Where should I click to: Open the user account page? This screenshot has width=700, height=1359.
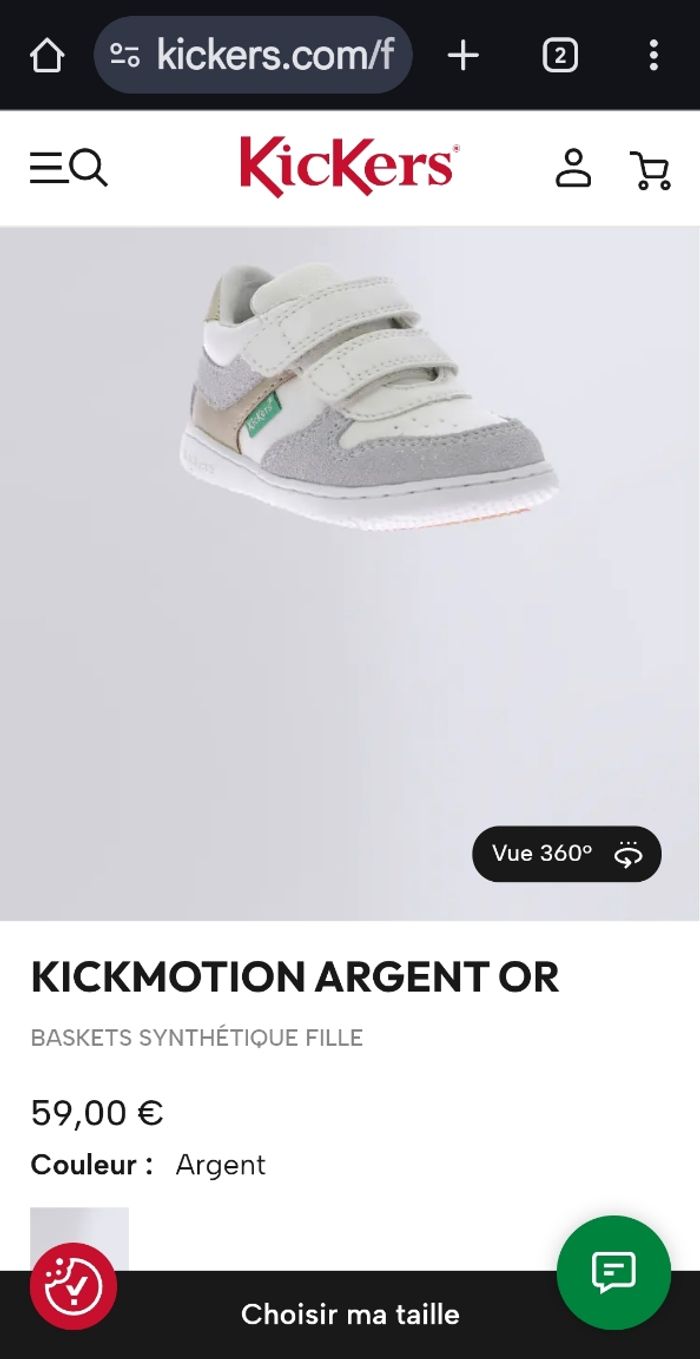pos(573,168)
